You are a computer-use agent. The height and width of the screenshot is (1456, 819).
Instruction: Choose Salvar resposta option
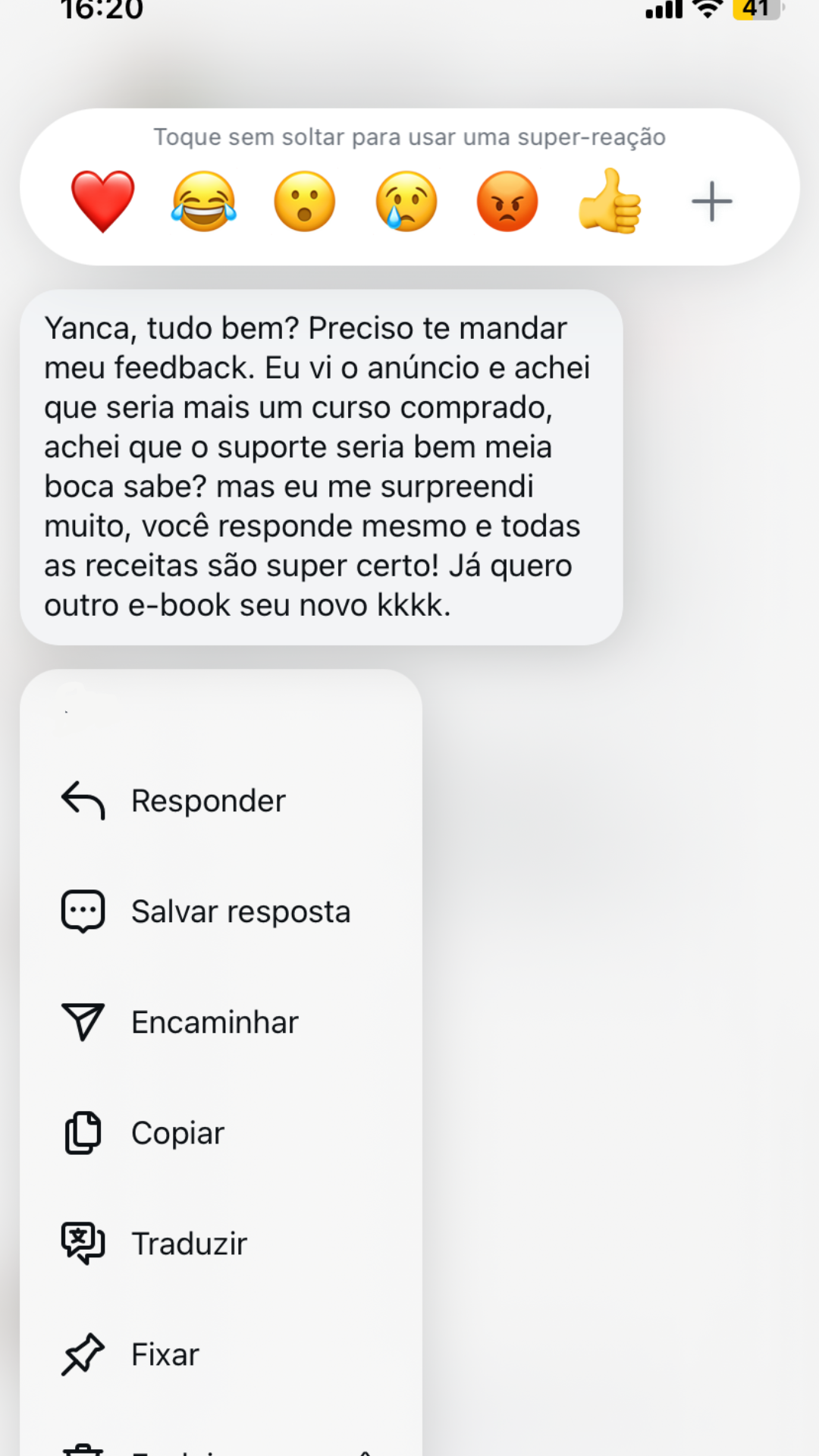click(x=240, y=912)
